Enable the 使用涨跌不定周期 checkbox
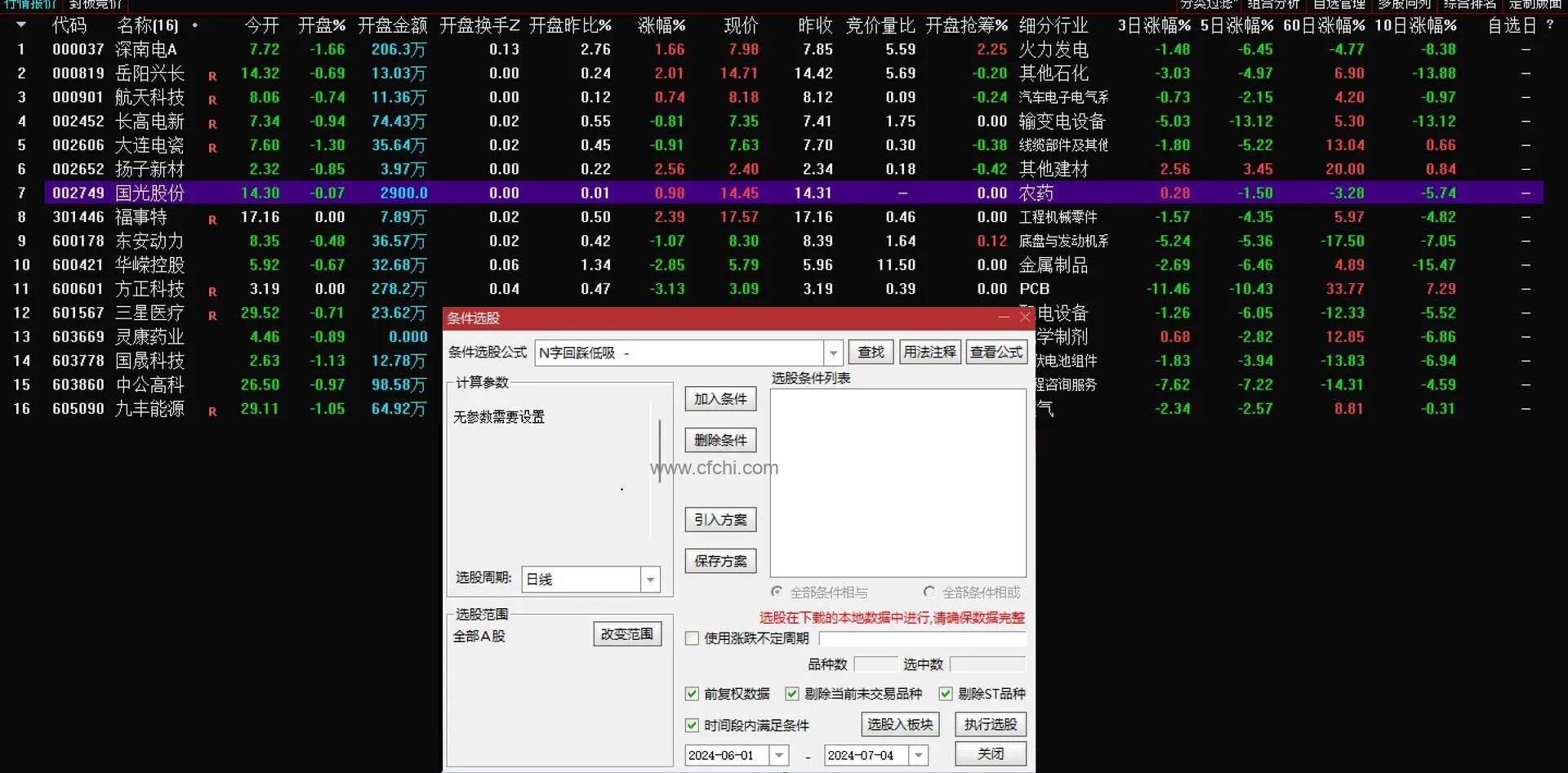Image resolution: width=1568 pixels, height=773 pixels. (x=692, y=638)
